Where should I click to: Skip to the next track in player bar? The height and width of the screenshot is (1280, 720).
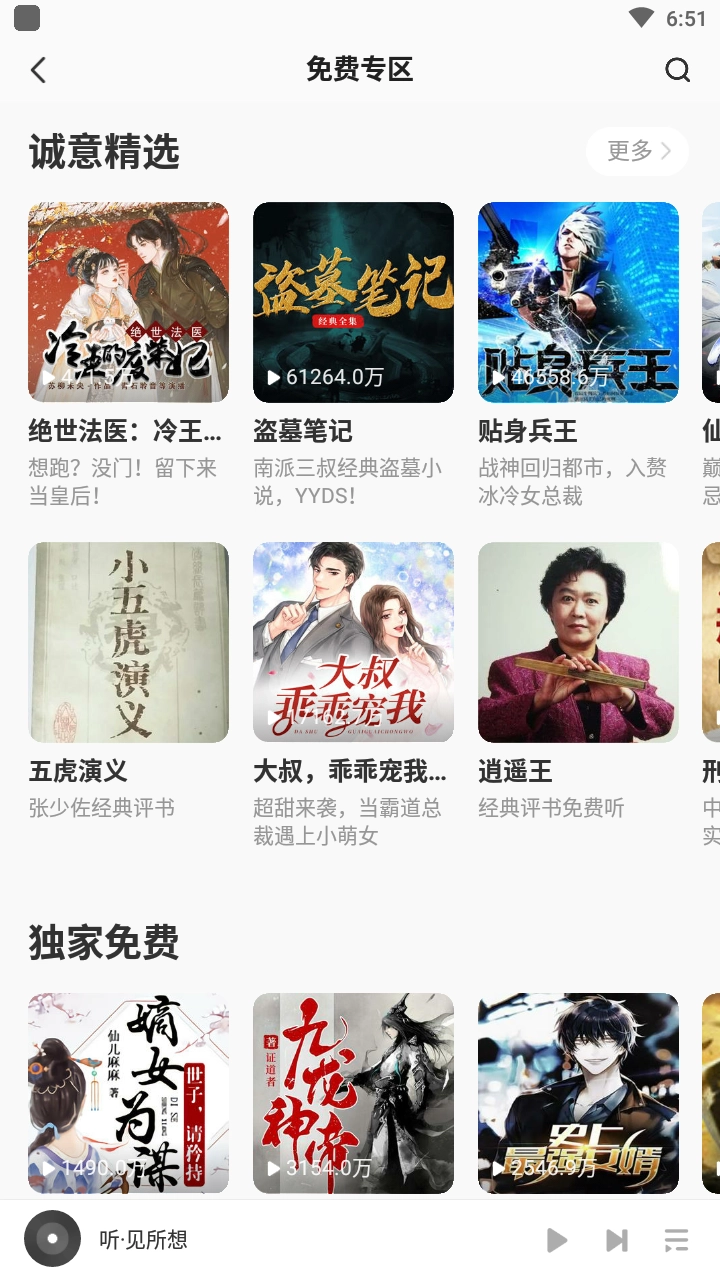(x=617, y=1239)
